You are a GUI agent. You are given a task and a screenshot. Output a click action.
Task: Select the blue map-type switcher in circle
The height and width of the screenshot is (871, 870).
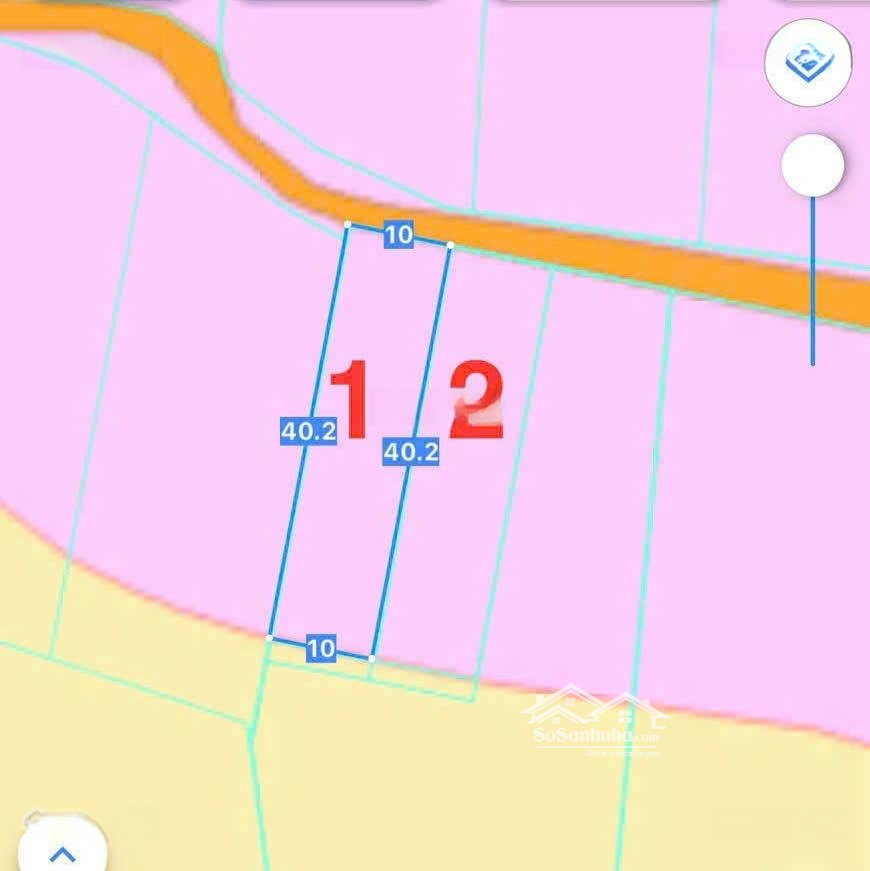point(809,62)
